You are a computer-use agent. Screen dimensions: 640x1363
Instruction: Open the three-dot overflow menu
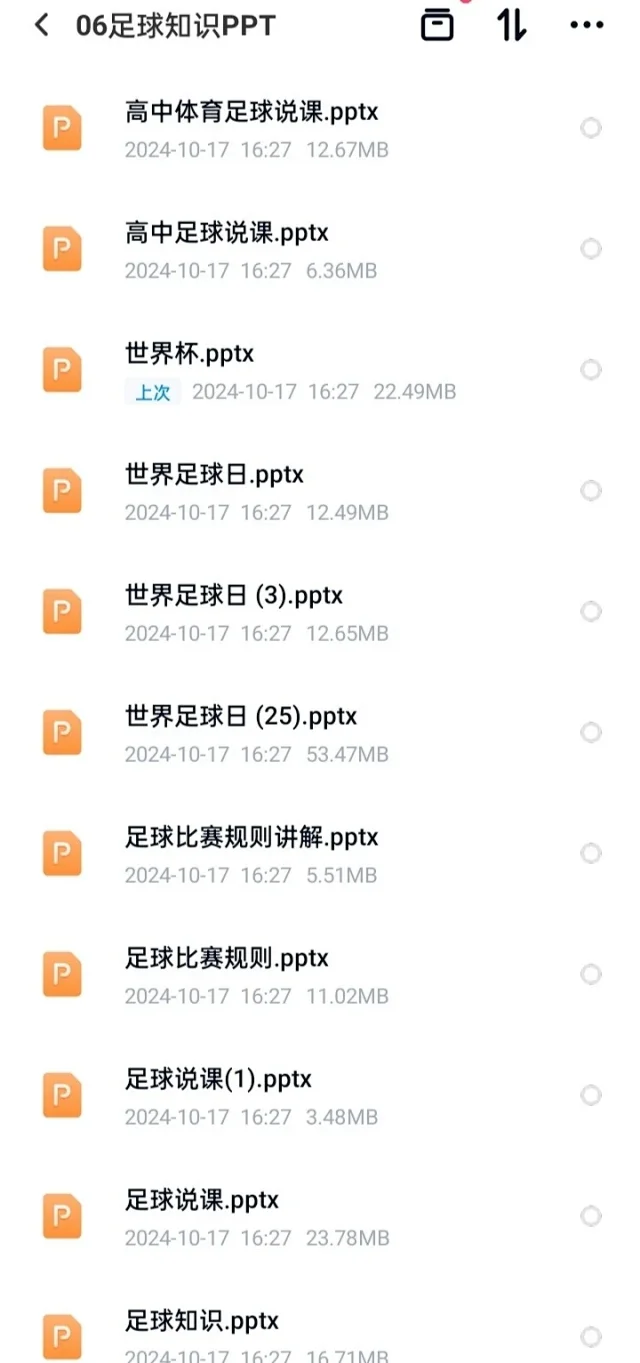(586, 26)
